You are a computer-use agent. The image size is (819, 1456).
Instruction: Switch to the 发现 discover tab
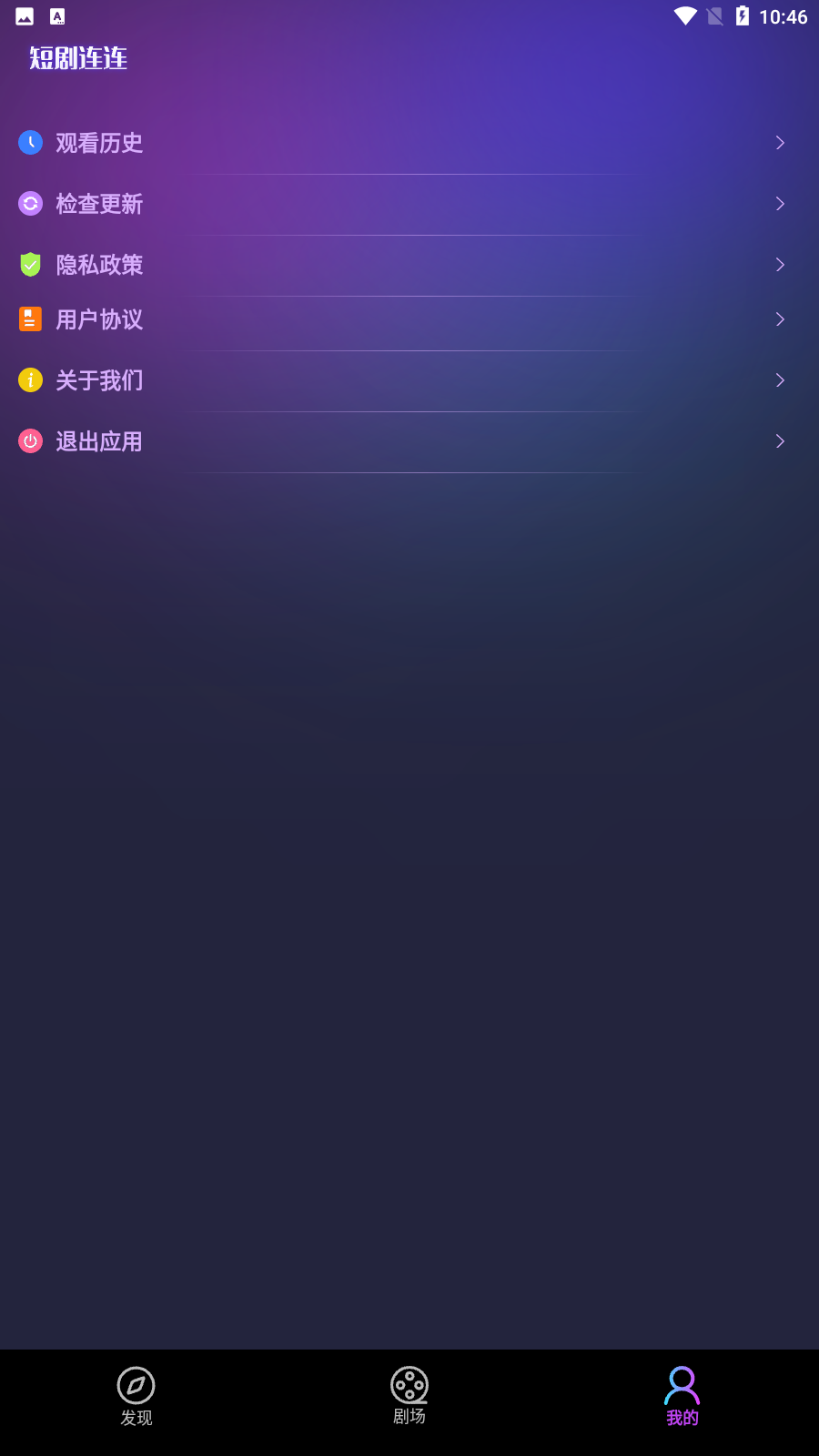136,1397
